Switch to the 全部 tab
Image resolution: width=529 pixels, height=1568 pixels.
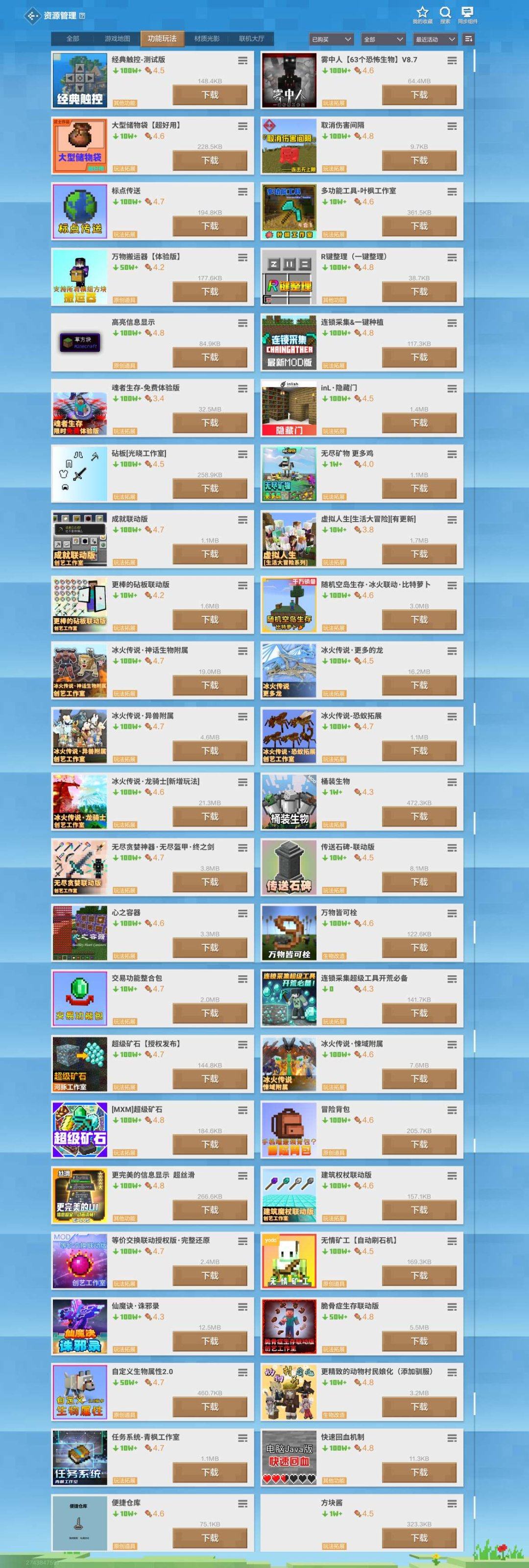click(72, 38)
